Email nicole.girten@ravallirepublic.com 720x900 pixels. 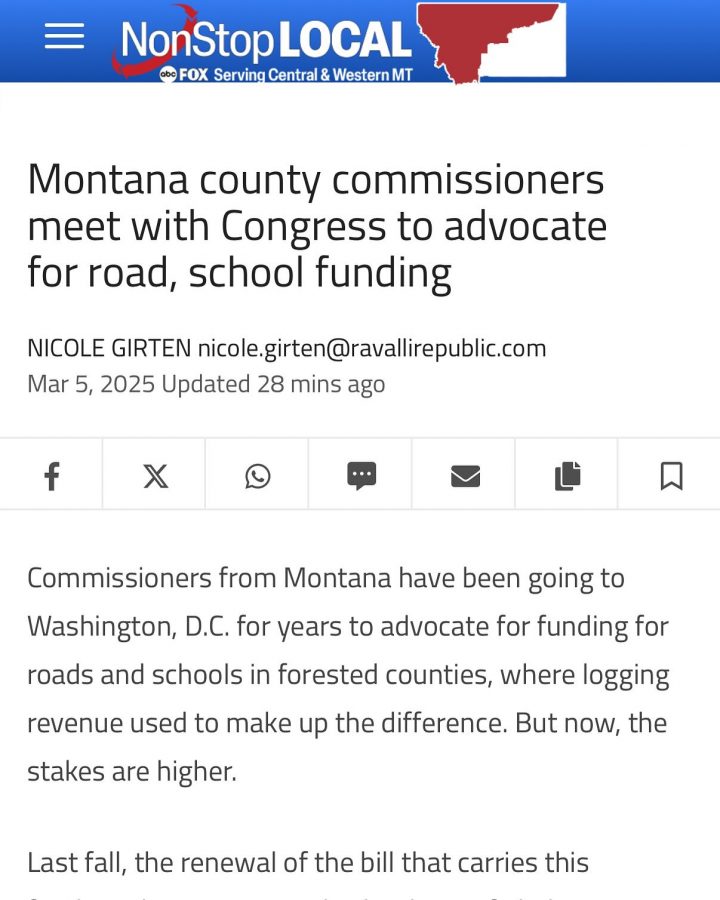[372, 349]
